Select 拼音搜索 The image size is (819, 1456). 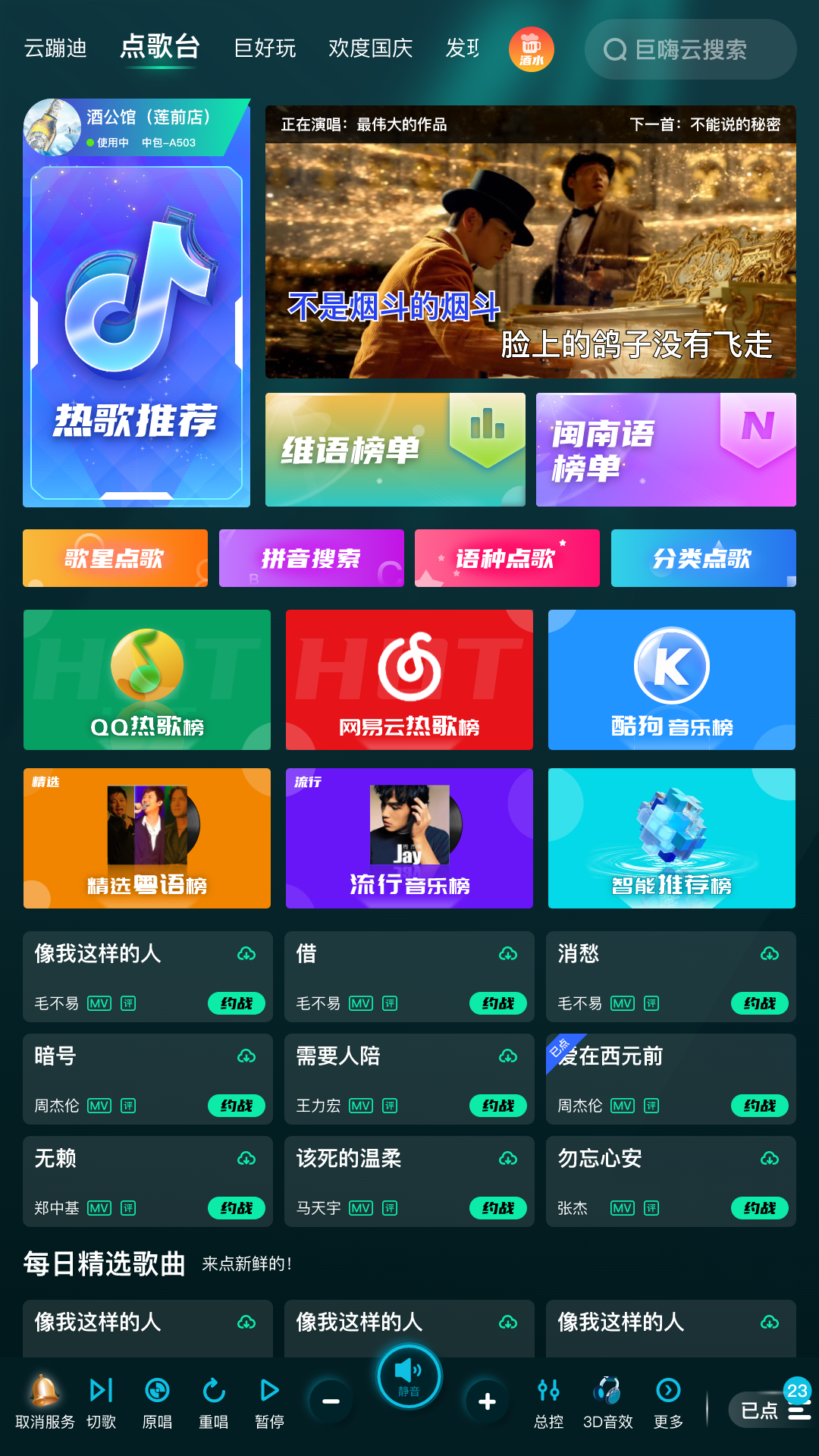(x=311, y=558)
